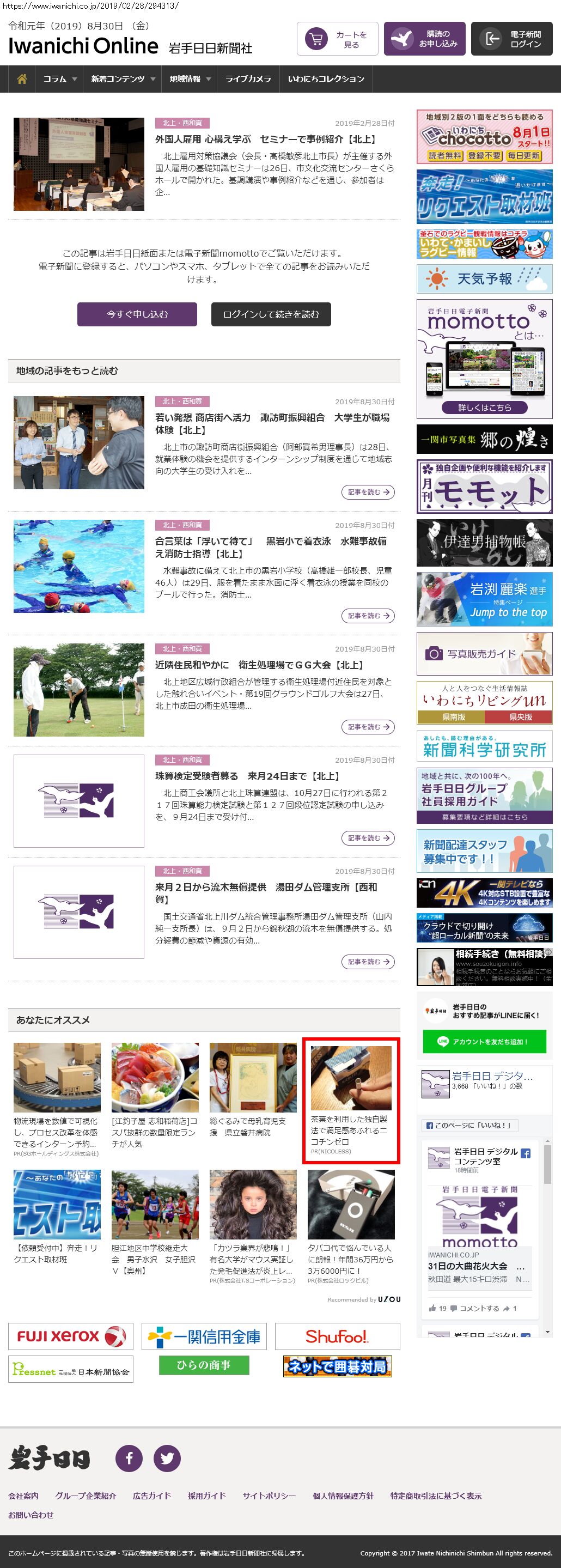561x1568 pixels.
Task: Go to ライブカメラ page
Action: [x=248, y=79]
